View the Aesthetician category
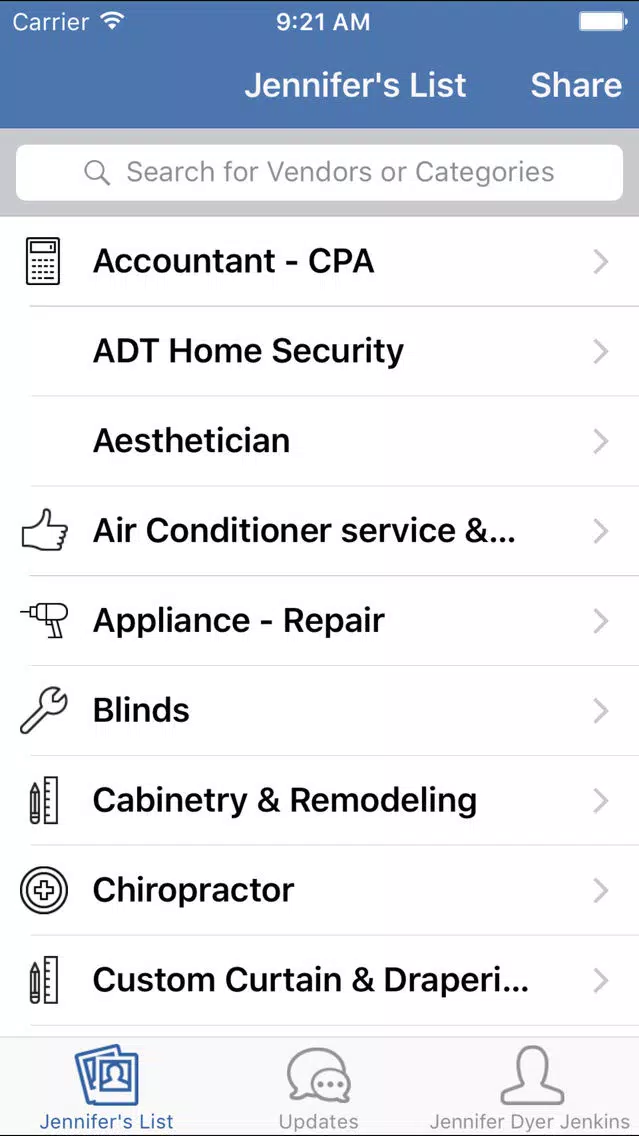This screenshot has width=639, height=1136. pyautogui.click(x=320, y=441)
